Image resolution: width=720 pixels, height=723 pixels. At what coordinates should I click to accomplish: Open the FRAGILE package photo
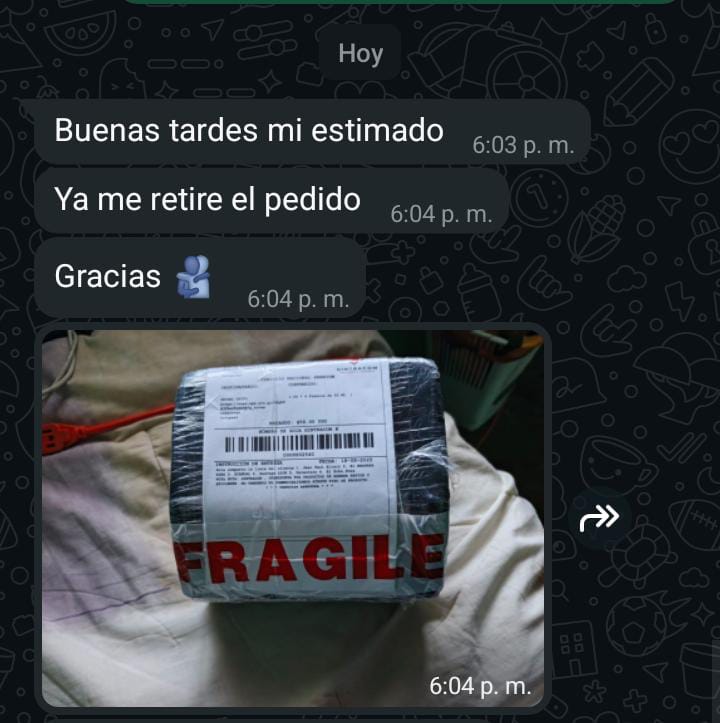coord(293,517)
